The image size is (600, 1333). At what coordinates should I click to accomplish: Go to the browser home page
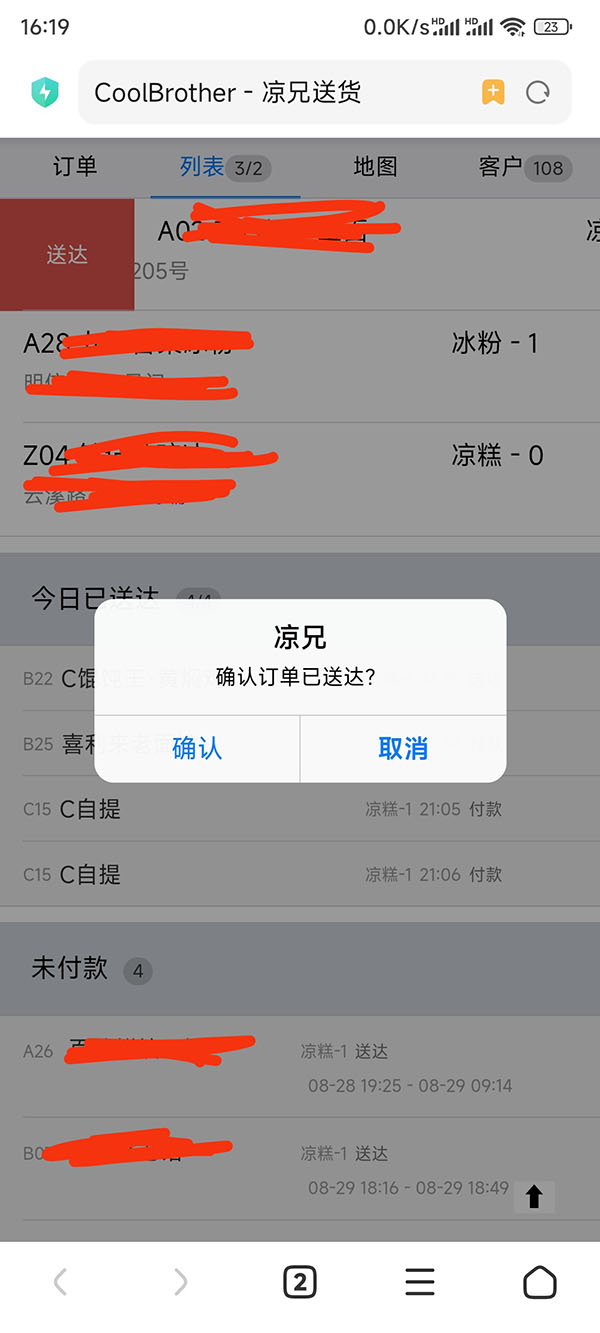point(540,1282)
